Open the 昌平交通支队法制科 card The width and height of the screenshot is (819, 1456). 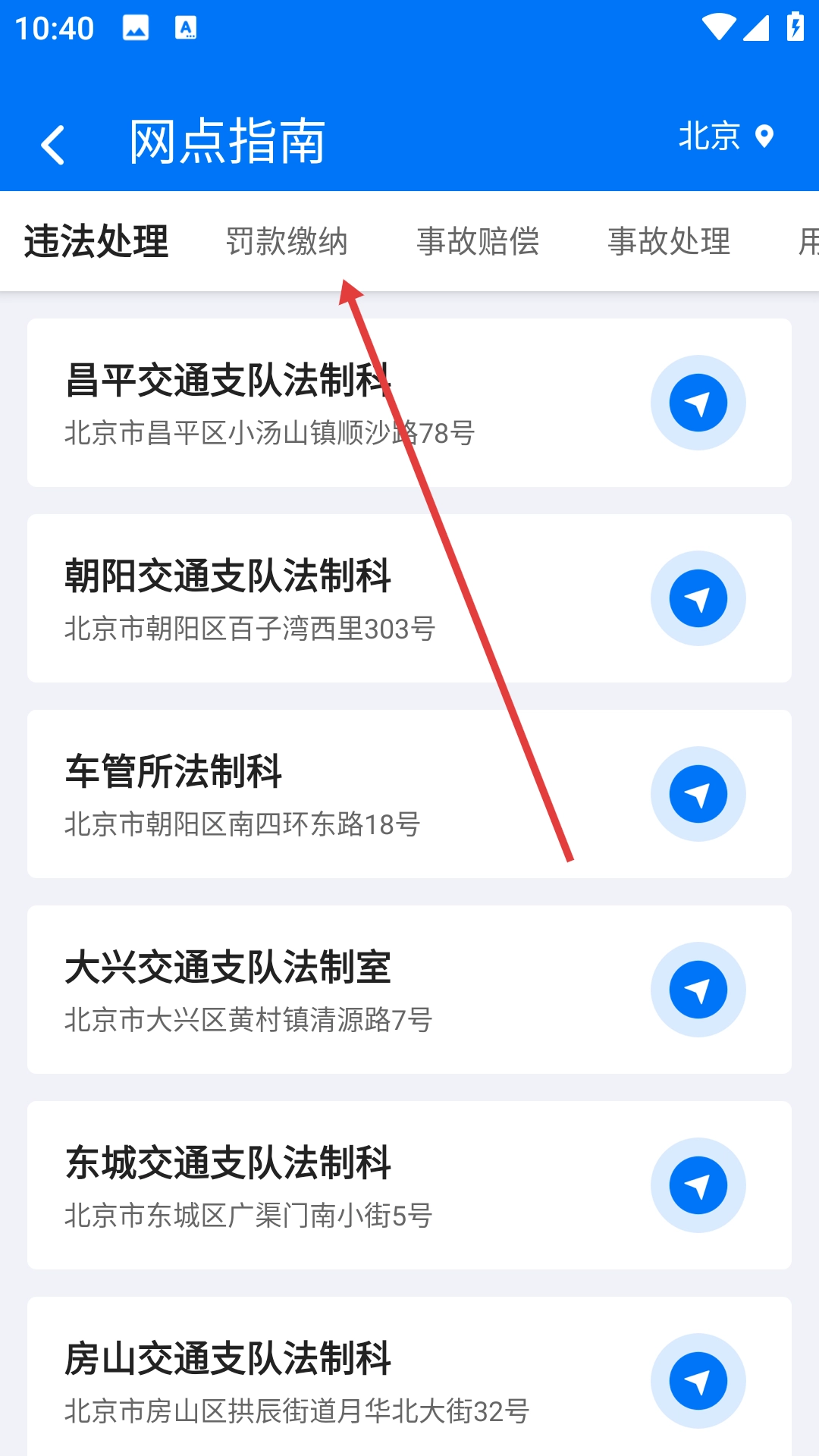coord(303,403)
